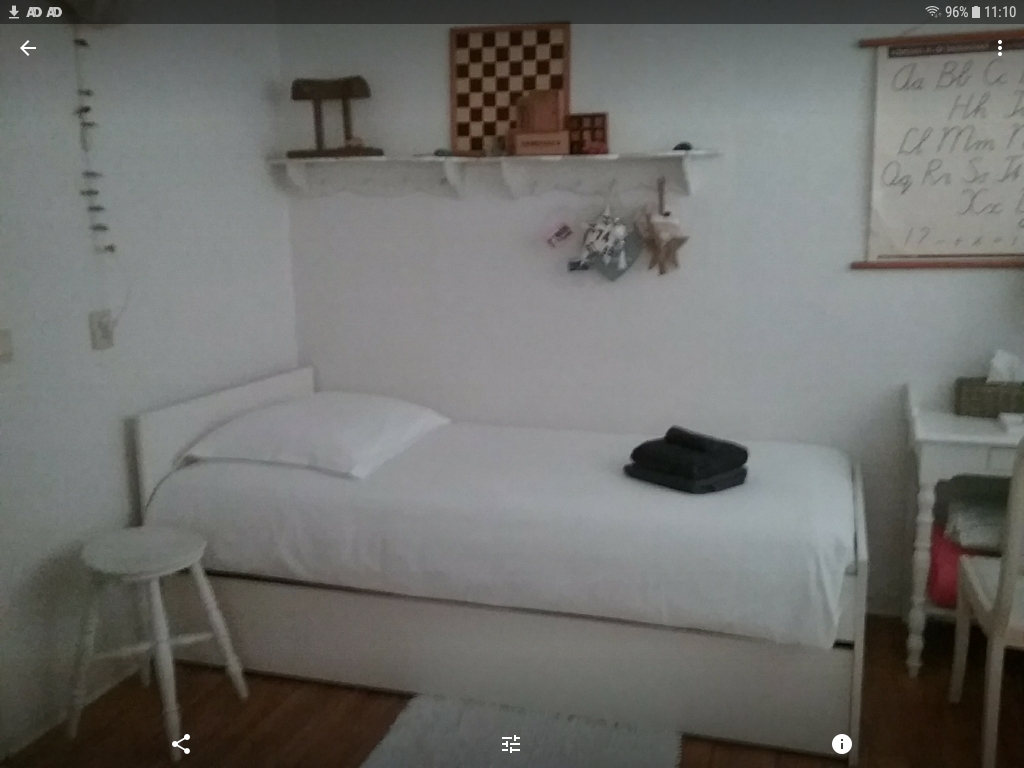Share this photo
This screenshot has width=1024, height=768.
point(181,743)
